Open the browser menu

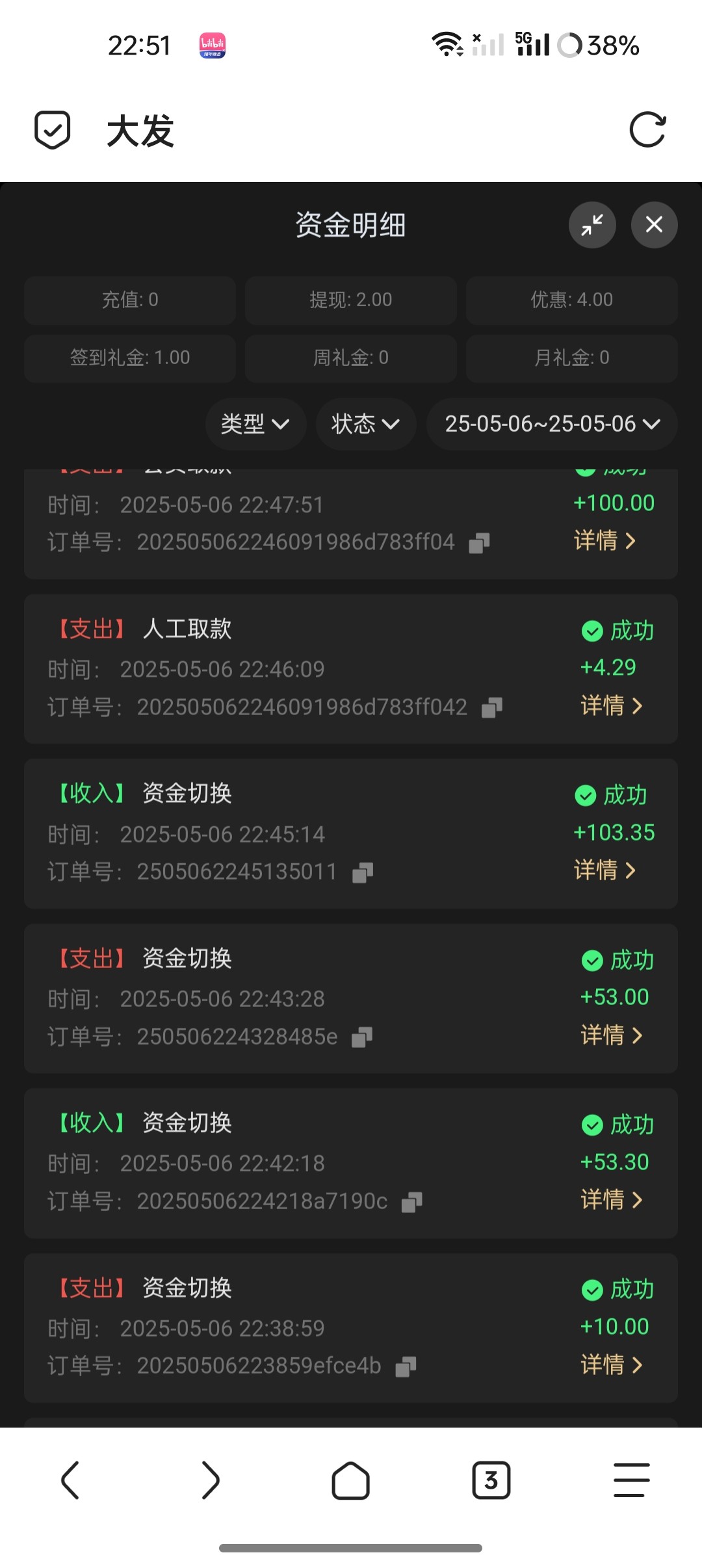631,1480
